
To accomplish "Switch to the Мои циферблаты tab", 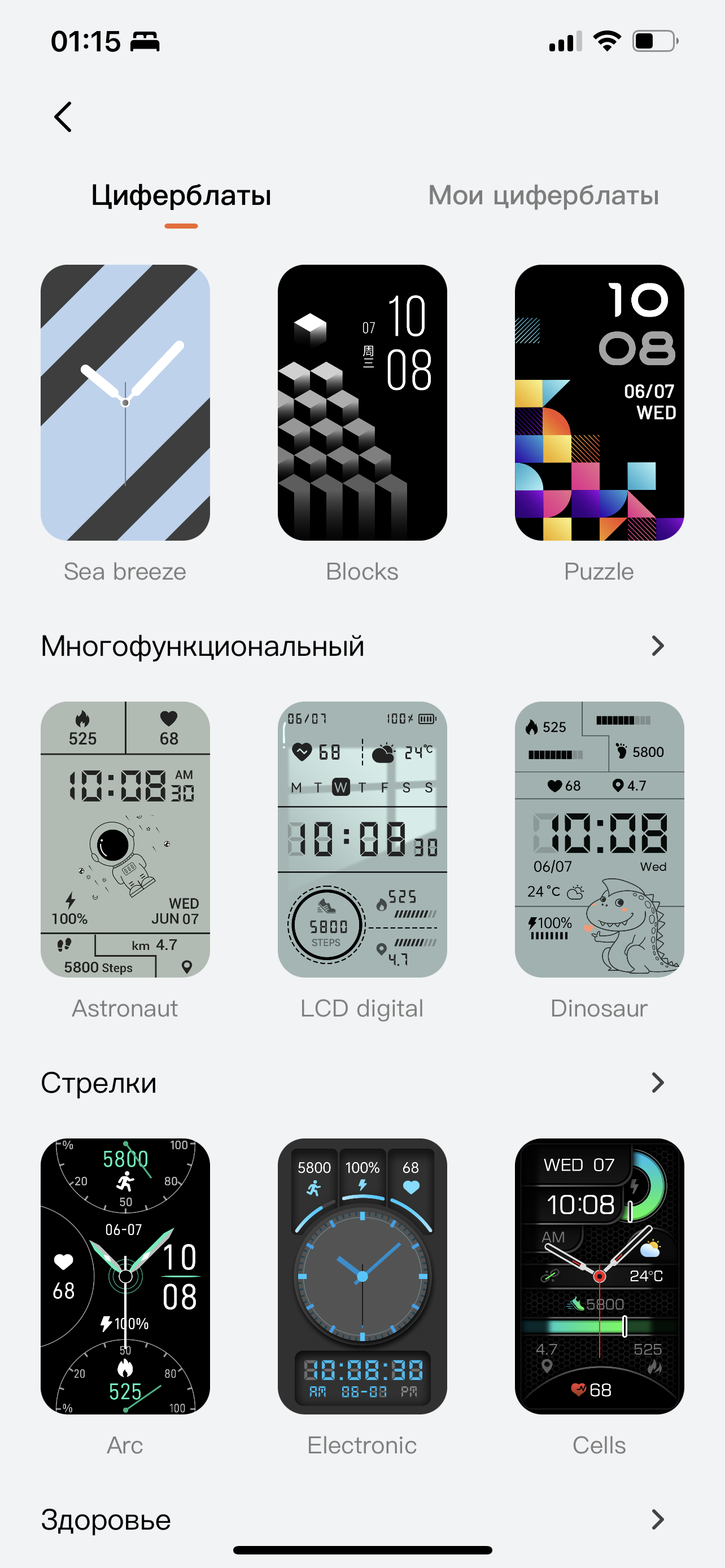I will 543,195.
